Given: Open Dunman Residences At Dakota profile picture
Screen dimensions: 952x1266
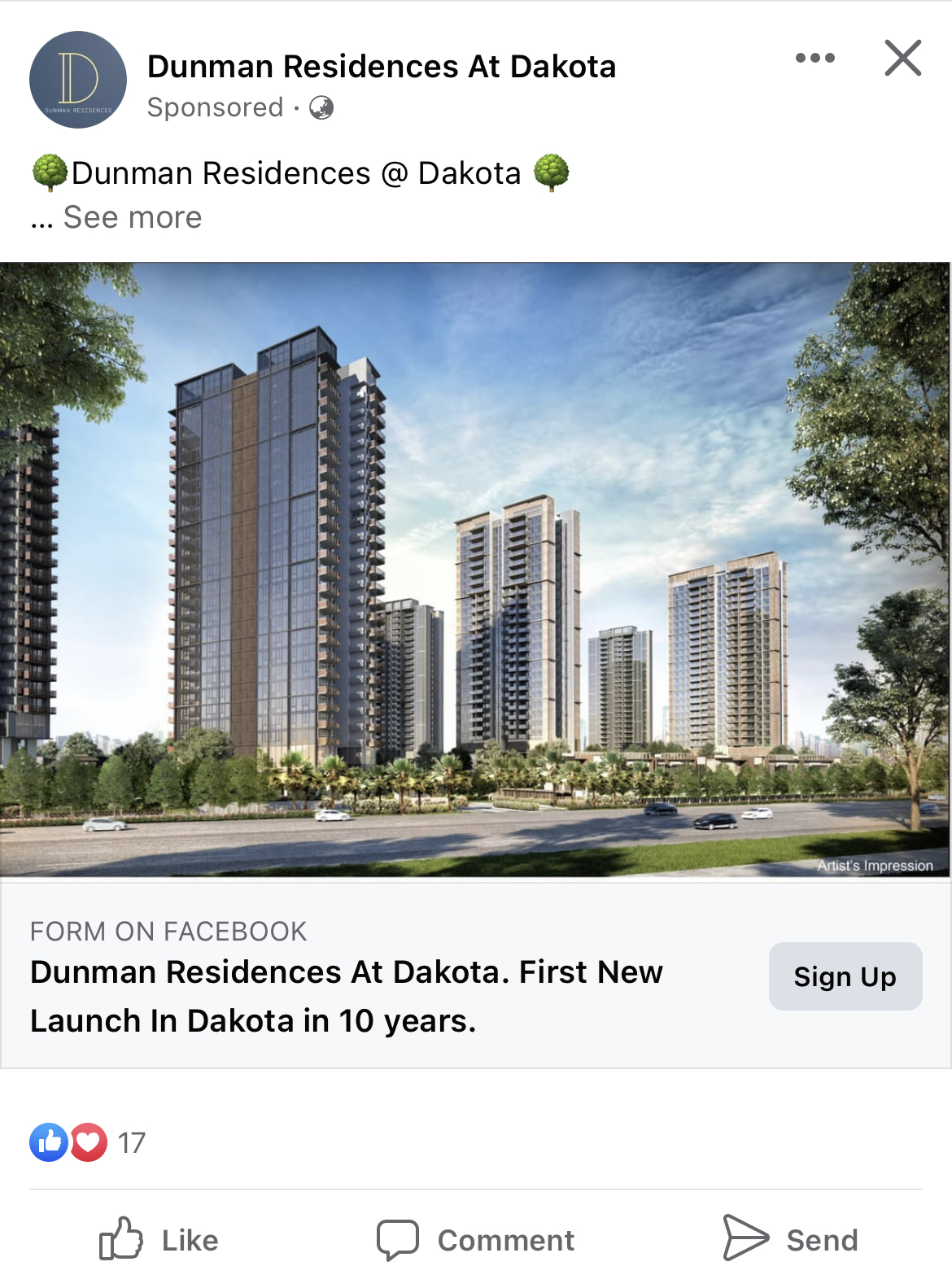Looking at the screenshot, I should [78, 80].
